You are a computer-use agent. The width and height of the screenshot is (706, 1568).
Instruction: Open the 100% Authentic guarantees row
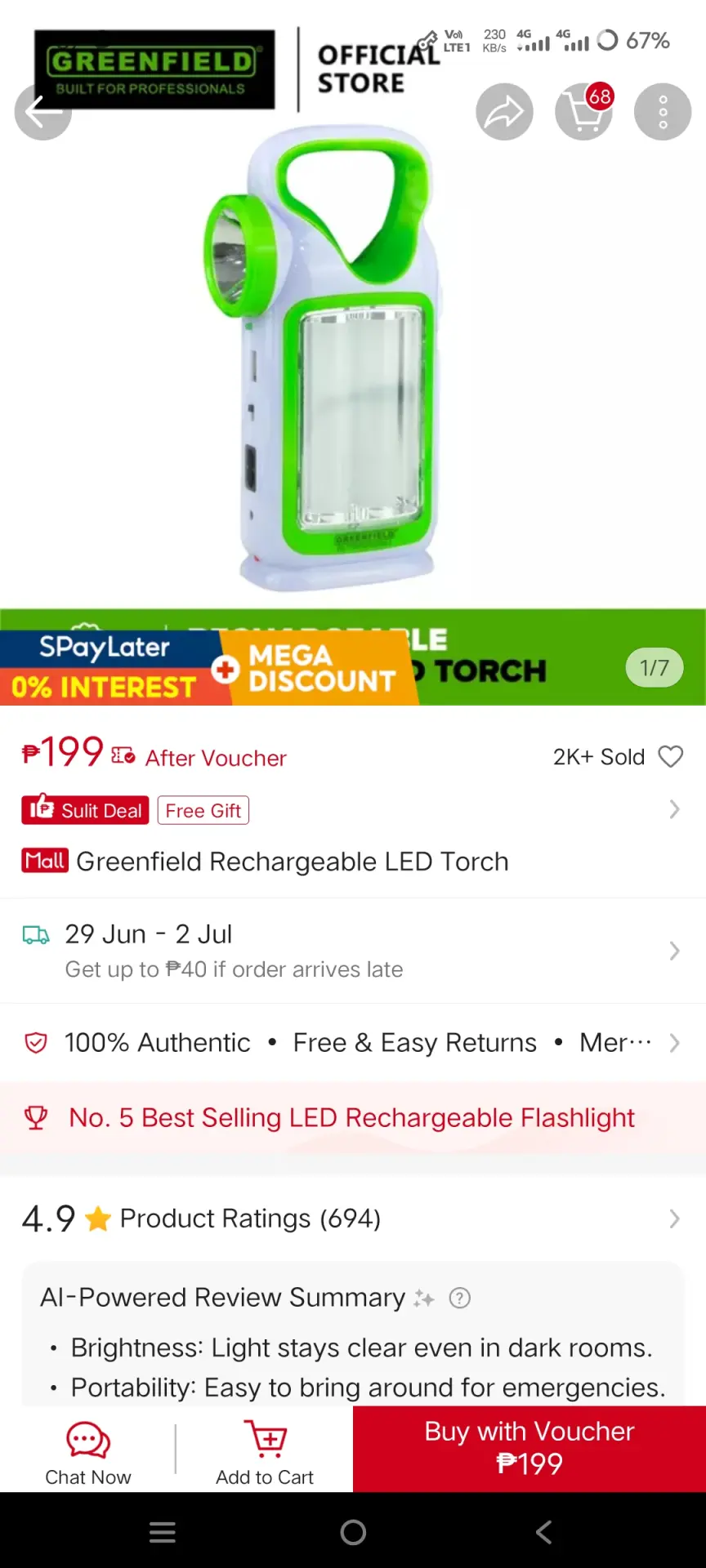tap(353, 1043)
